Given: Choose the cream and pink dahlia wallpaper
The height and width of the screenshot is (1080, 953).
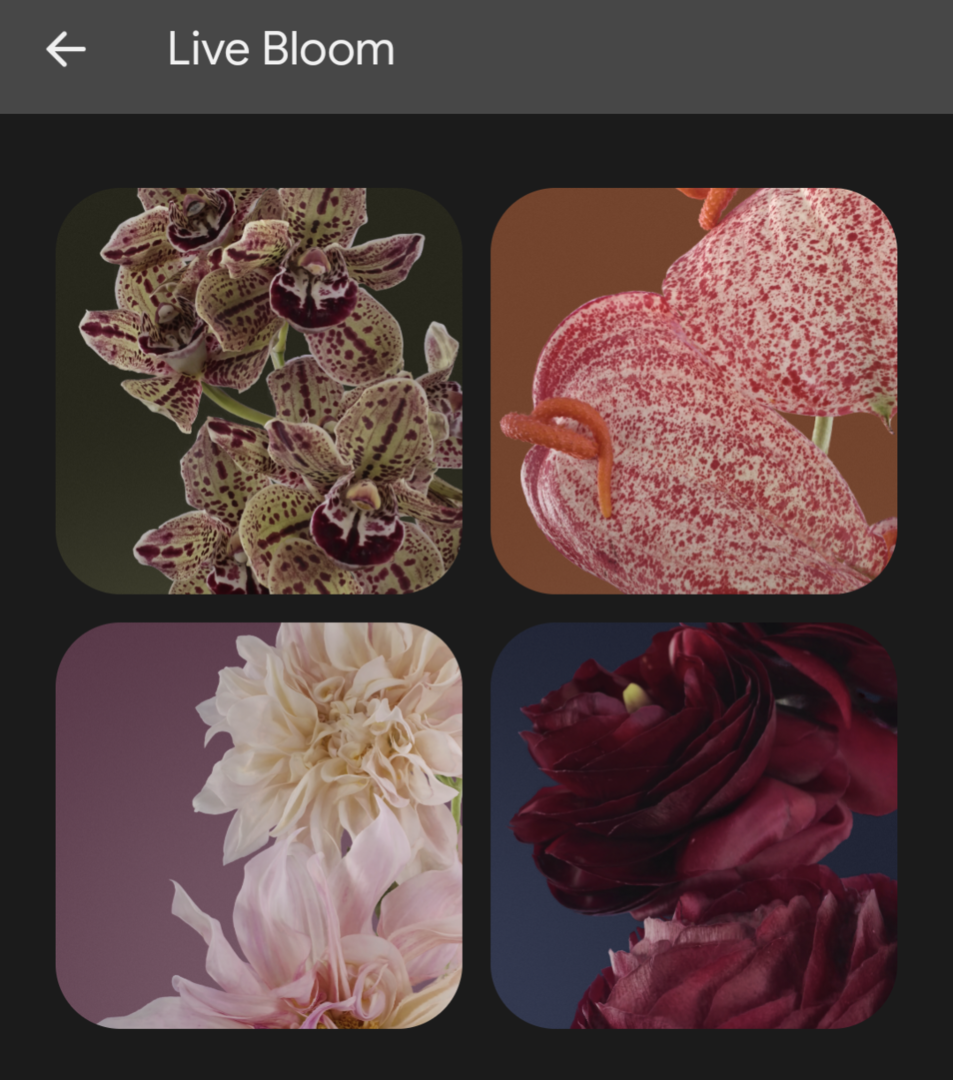Looking at the screenshot, I should point(259,825).
